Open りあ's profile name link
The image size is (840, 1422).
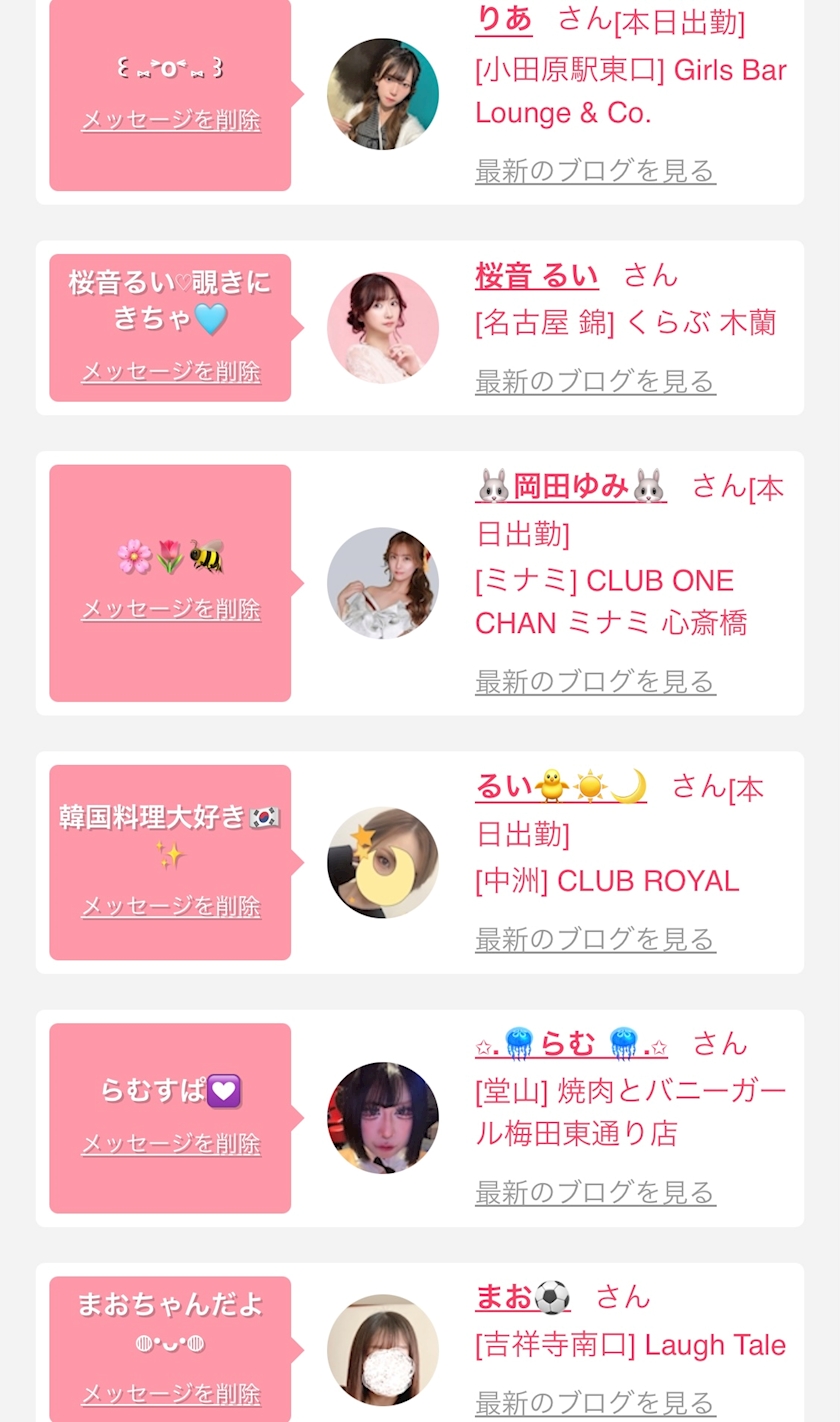tap(504, 19)
